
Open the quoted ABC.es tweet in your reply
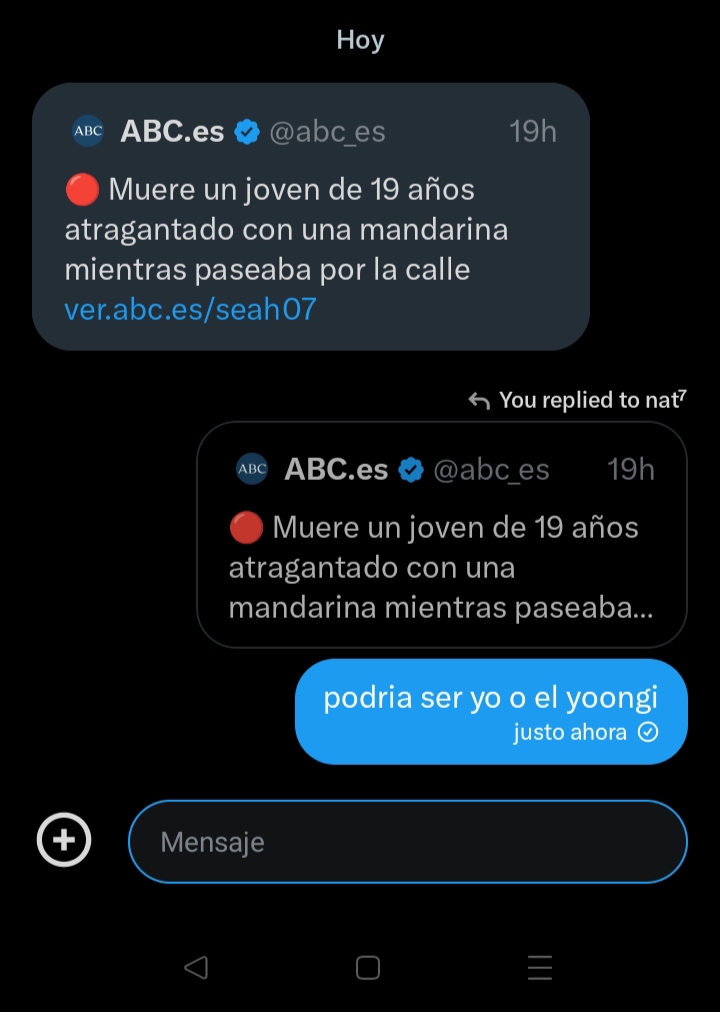point(441,534)
